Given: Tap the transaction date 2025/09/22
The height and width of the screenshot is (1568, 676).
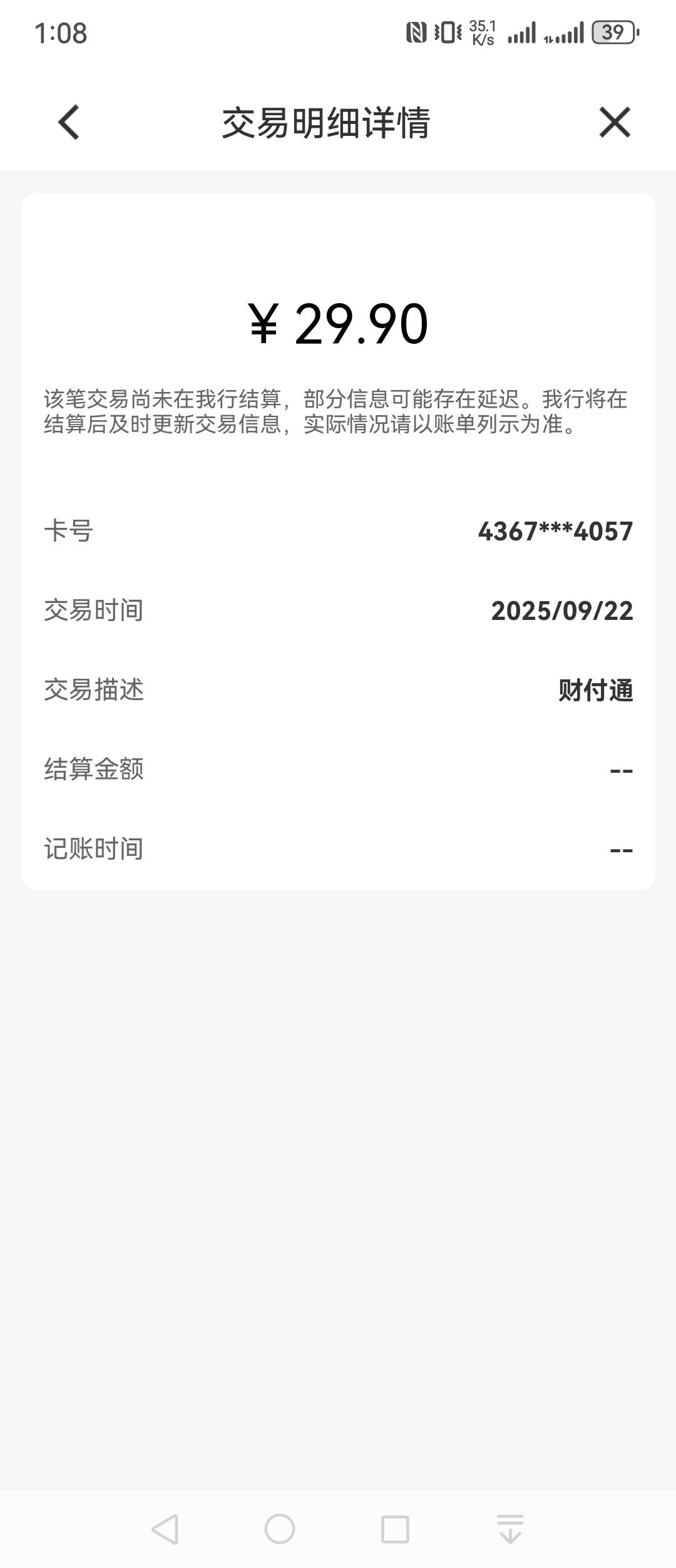Looking at the screenshot, I should (563, 611).
